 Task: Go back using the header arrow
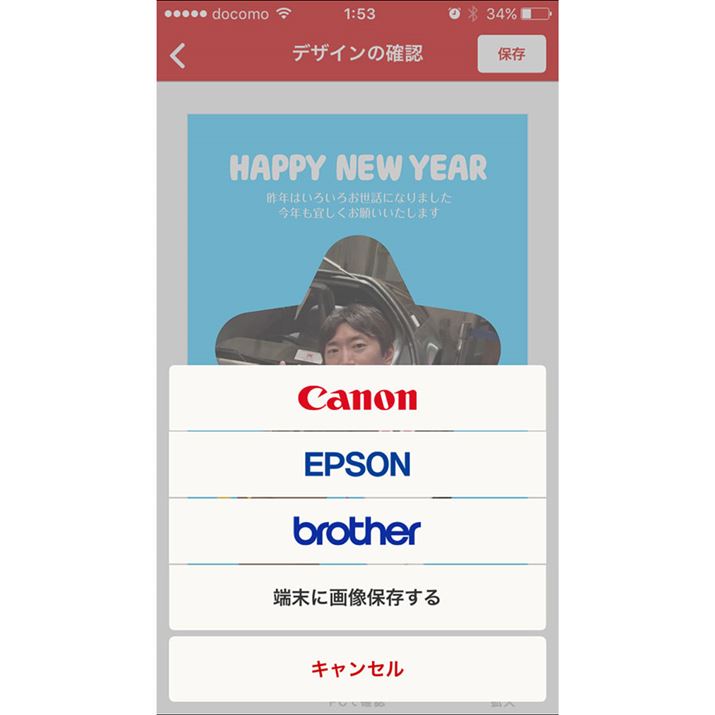(x=178, y=55)
